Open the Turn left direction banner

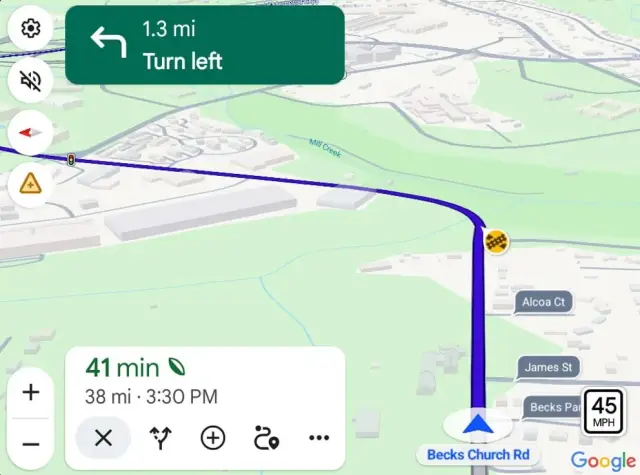(x=205, y=45)
